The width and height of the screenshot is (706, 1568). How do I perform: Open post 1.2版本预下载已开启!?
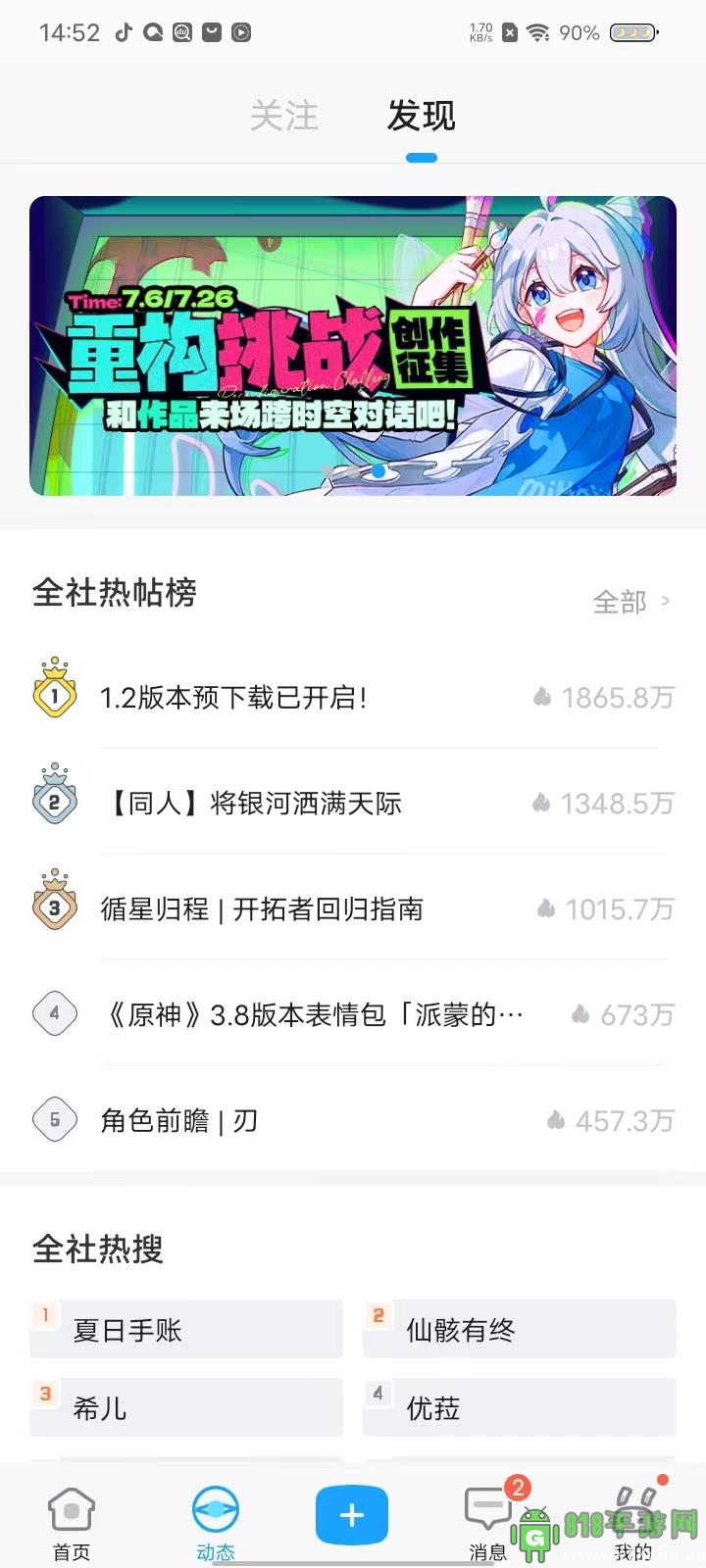pos(233,698)
